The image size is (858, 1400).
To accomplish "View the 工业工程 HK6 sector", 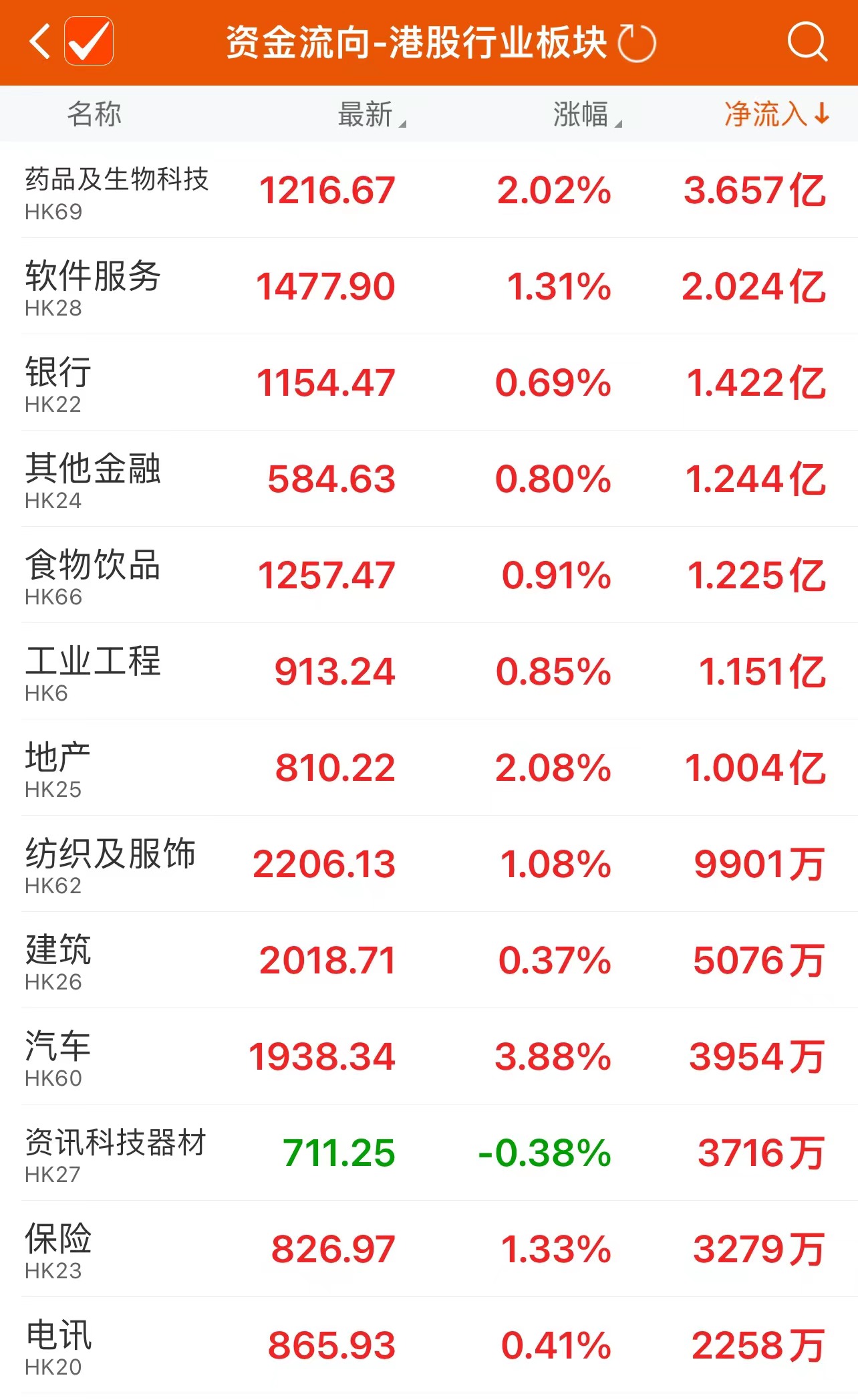I will (94, 672).
